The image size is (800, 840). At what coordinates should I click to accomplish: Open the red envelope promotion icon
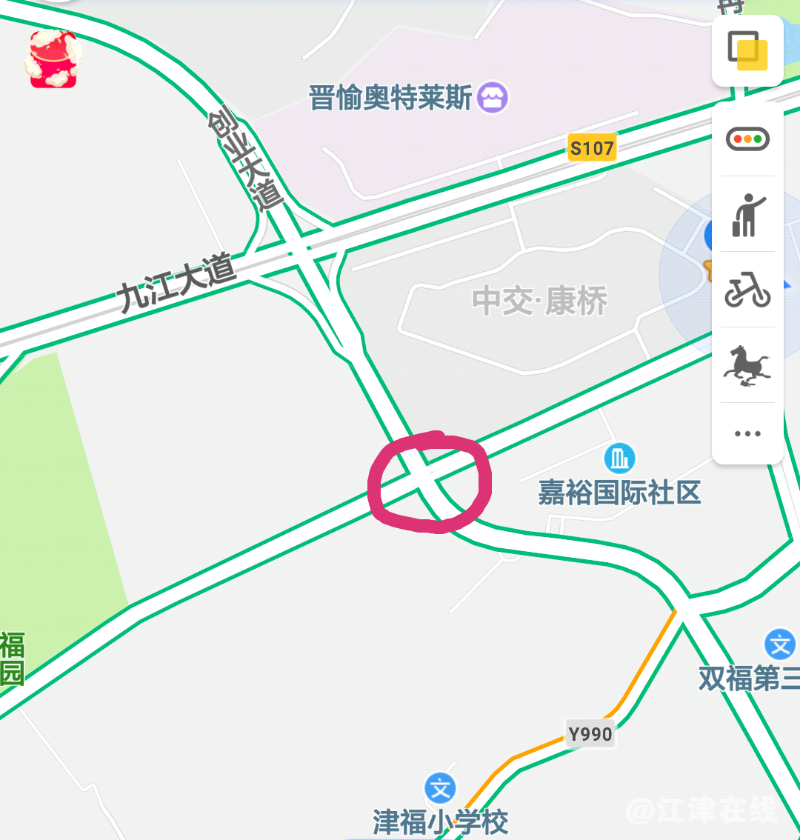click(53, 60)
